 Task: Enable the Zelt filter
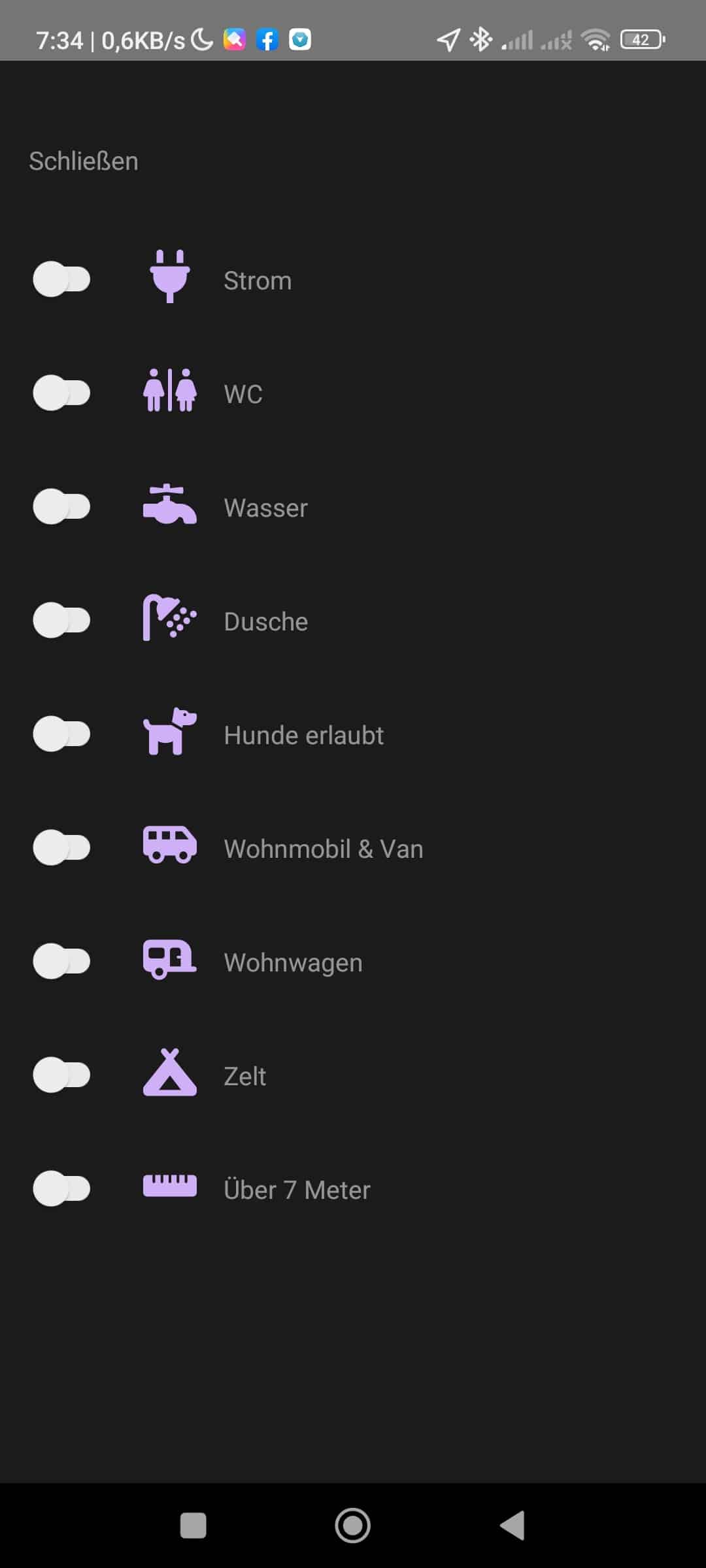pos(61,1075)
